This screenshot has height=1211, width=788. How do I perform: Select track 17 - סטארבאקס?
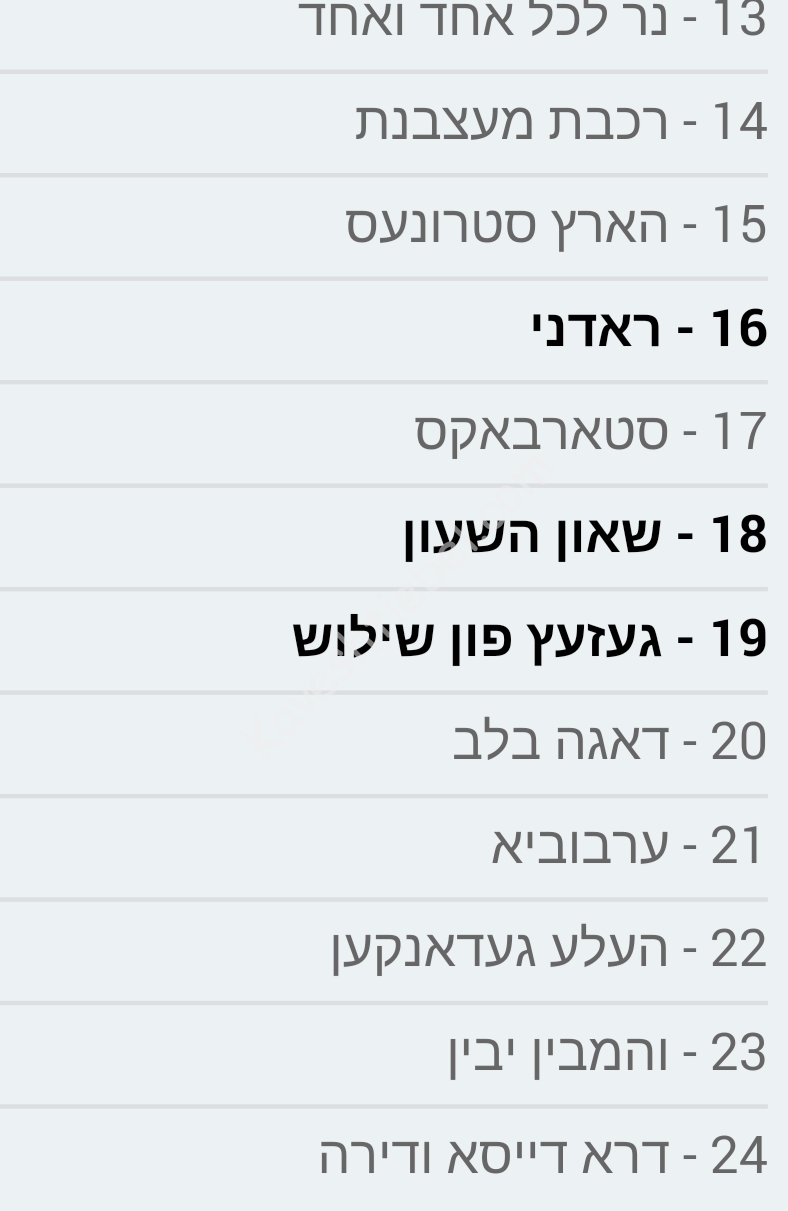tap(590, 433)
